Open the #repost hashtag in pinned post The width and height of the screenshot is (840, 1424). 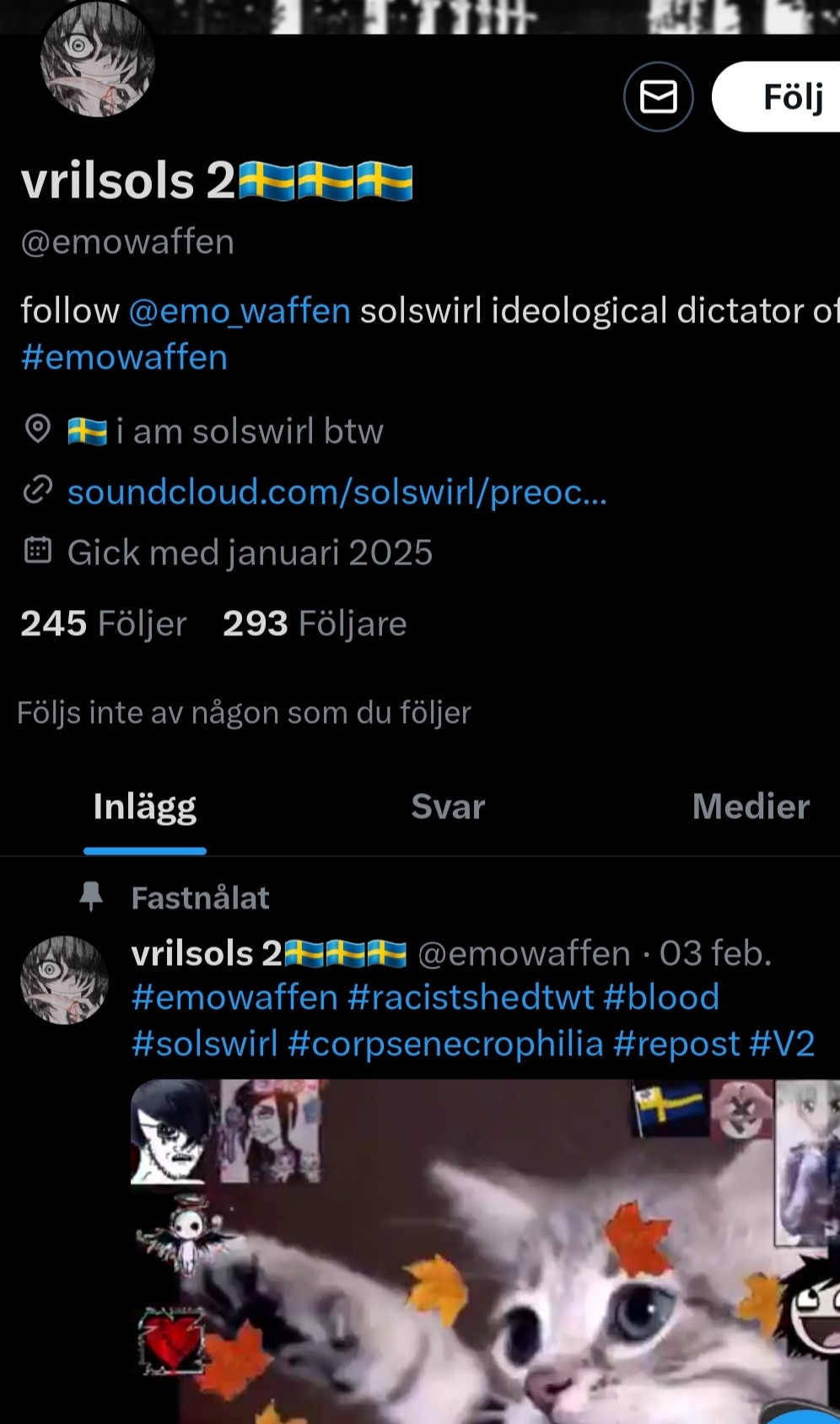[676, 1044]
